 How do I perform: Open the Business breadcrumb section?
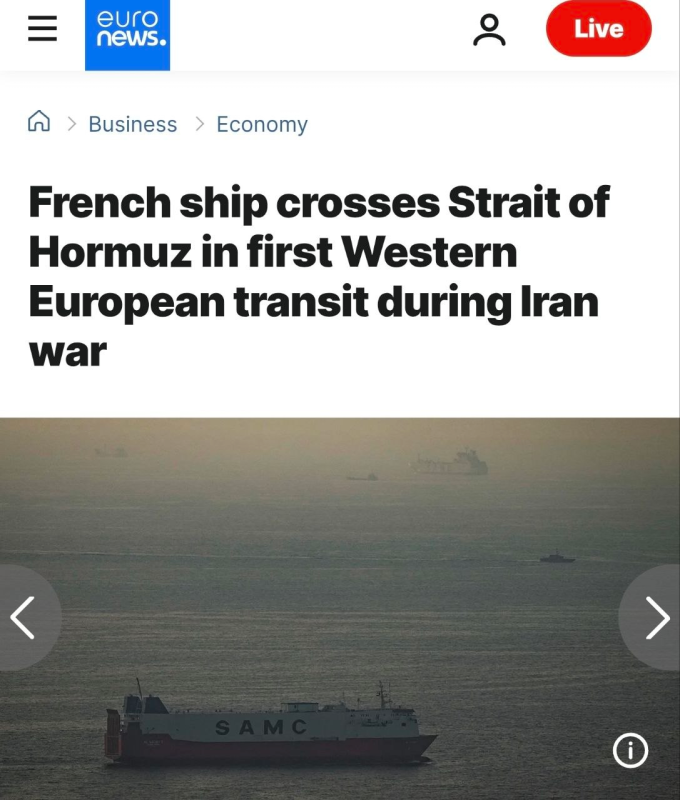coord(132,124)
